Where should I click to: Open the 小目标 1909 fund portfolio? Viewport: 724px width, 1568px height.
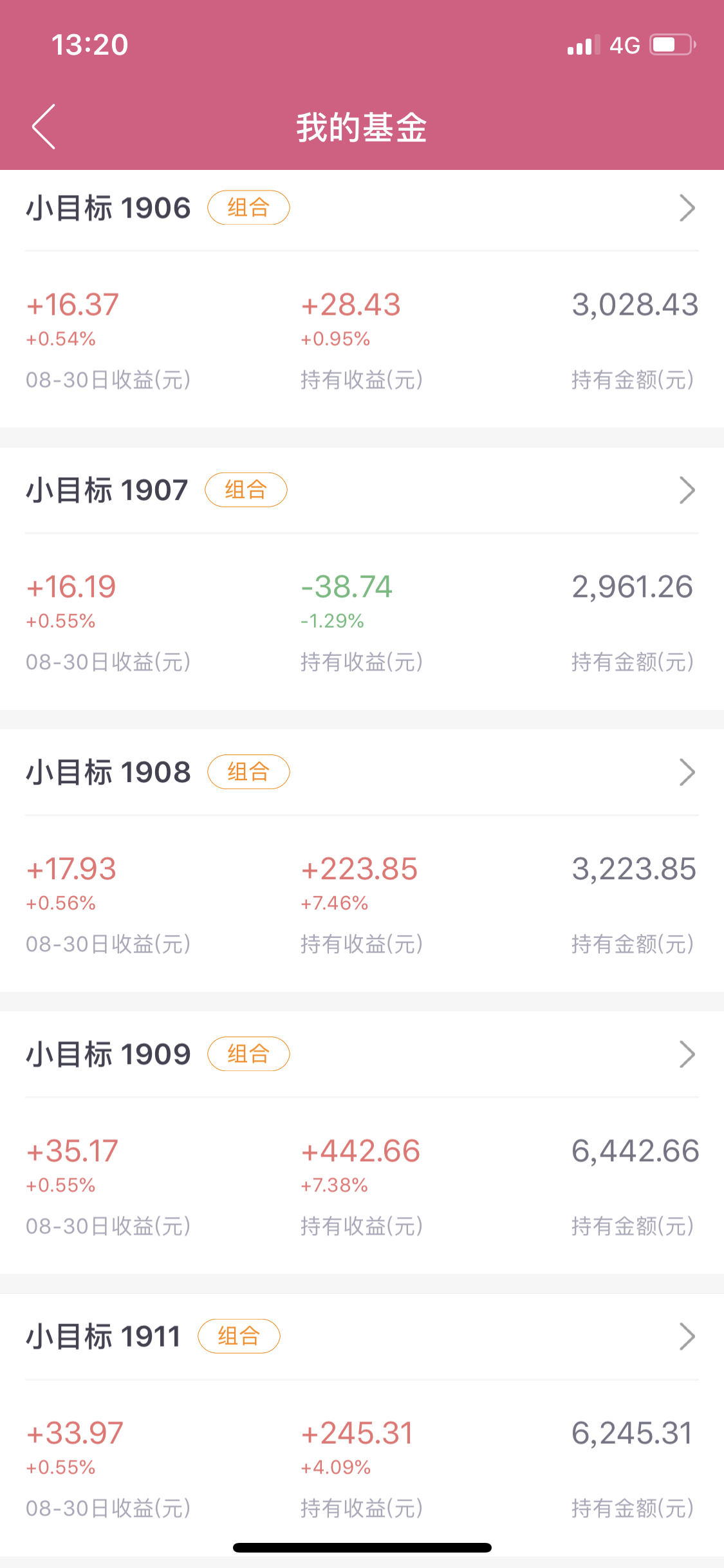362,1054
